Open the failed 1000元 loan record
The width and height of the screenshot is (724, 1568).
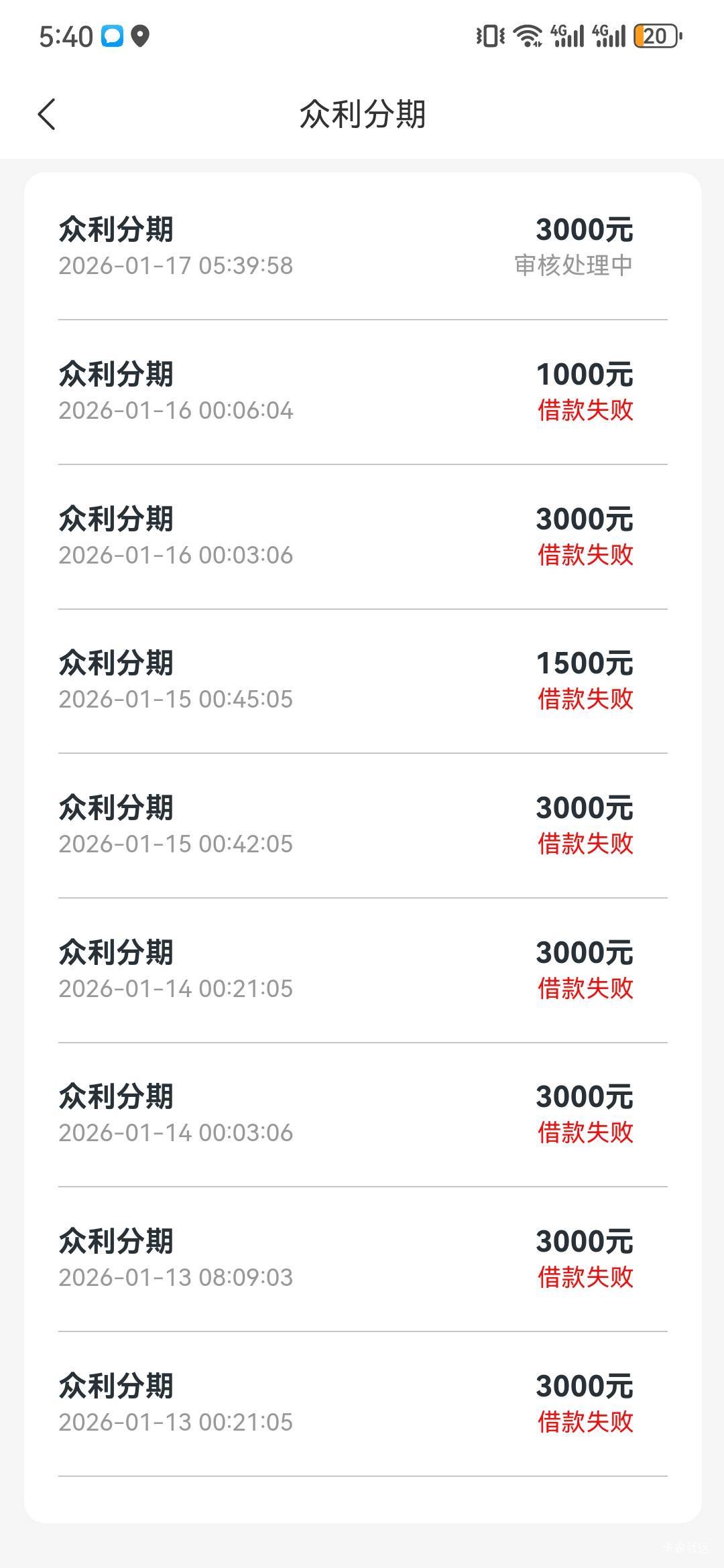(362, 391)
